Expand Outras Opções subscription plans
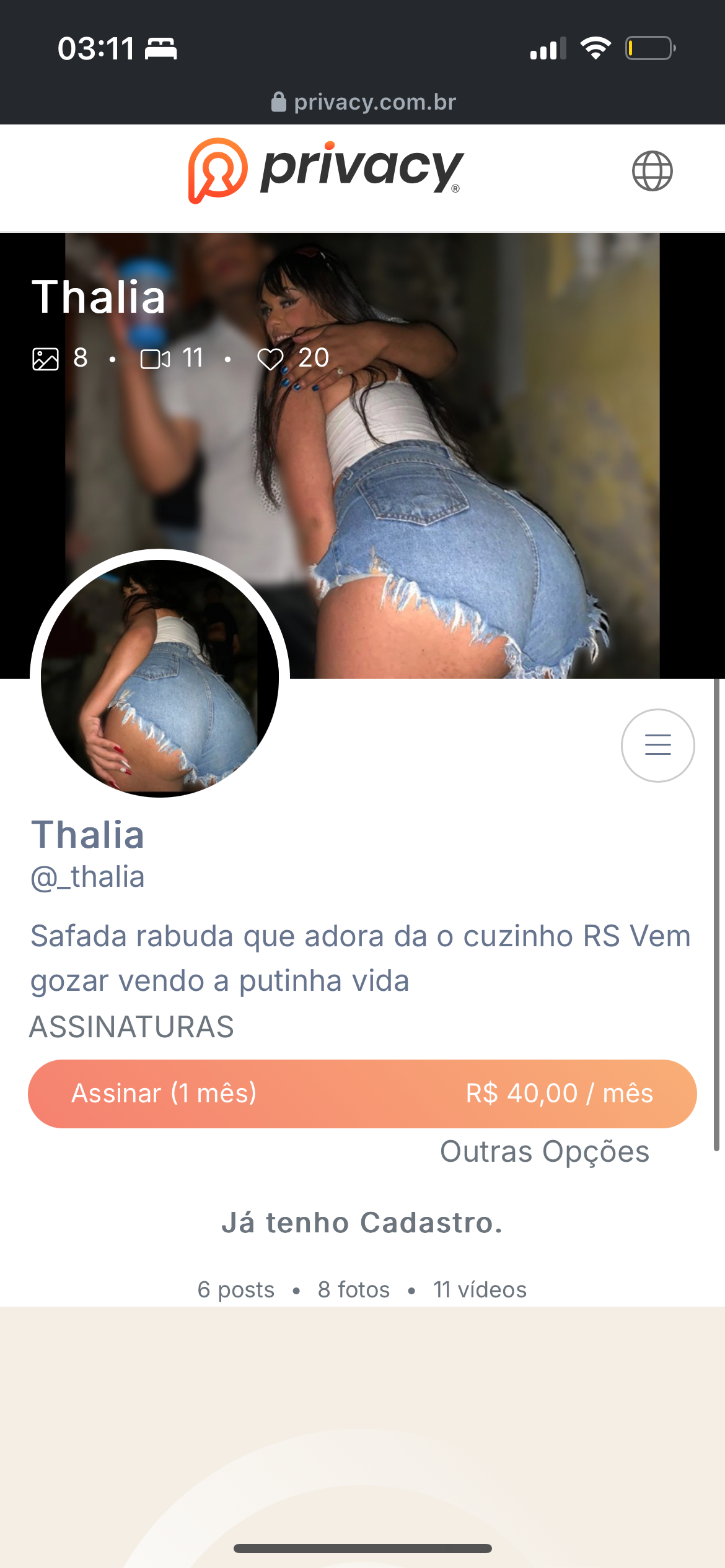Viewport: 725px width, 1568px height. pyautogui.click(x=544, y=1152)
